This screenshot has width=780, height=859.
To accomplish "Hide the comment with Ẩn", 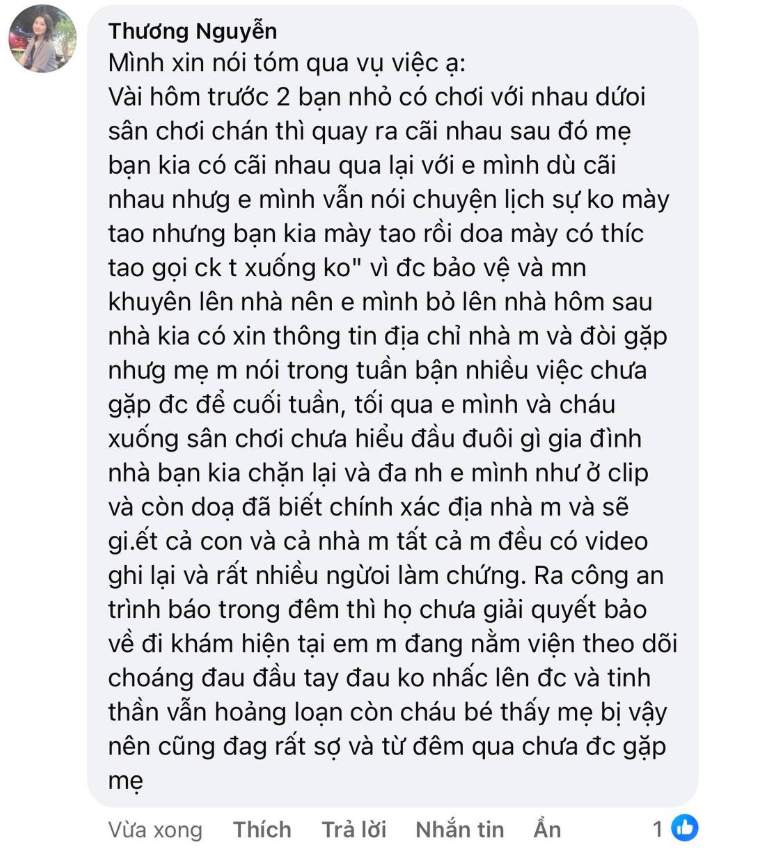I will [547, 829].
